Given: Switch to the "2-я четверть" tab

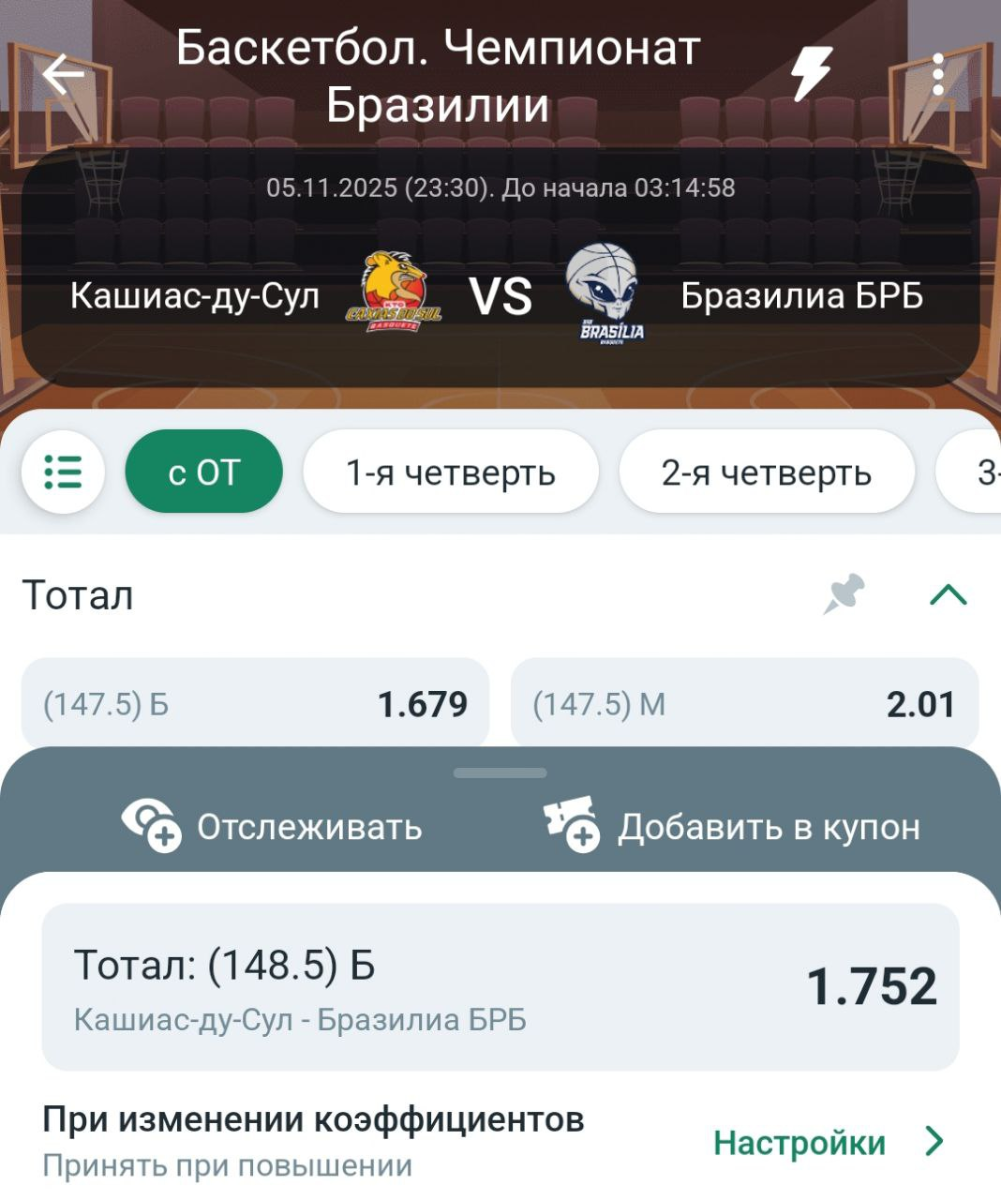Looking at the screenshot, I should click(767, 472).
